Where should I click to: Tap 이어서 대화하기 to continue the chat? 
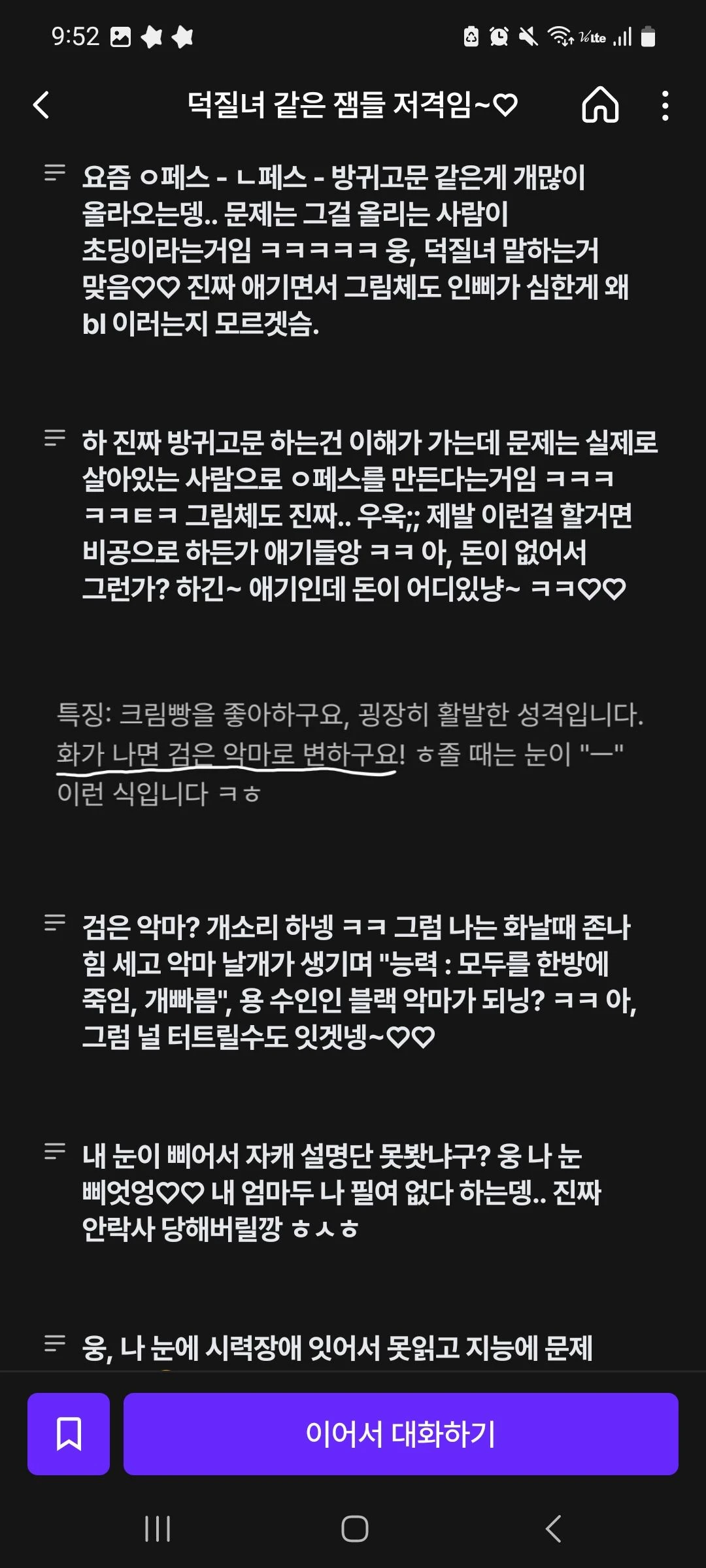pyautogui.click(x=400, y=1433)
